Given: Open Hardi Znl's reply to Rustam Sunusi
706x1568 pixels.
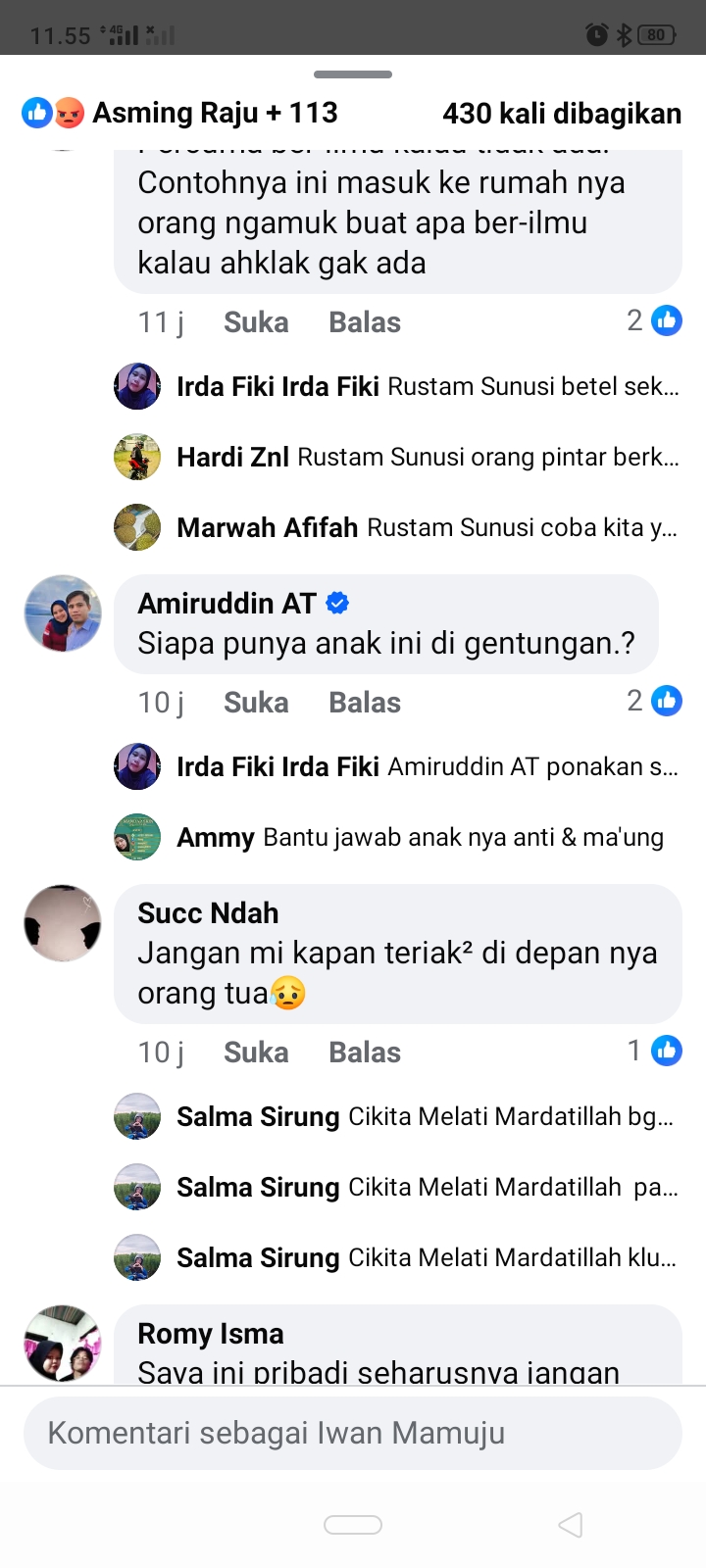Looking at the screenshot, I should pos(427,458).
